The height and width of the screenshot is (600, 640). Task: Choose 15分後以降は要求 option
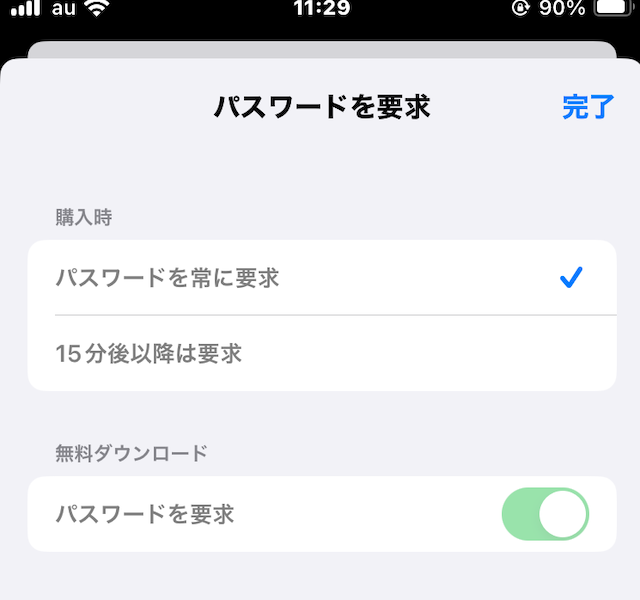click(320, 353)
